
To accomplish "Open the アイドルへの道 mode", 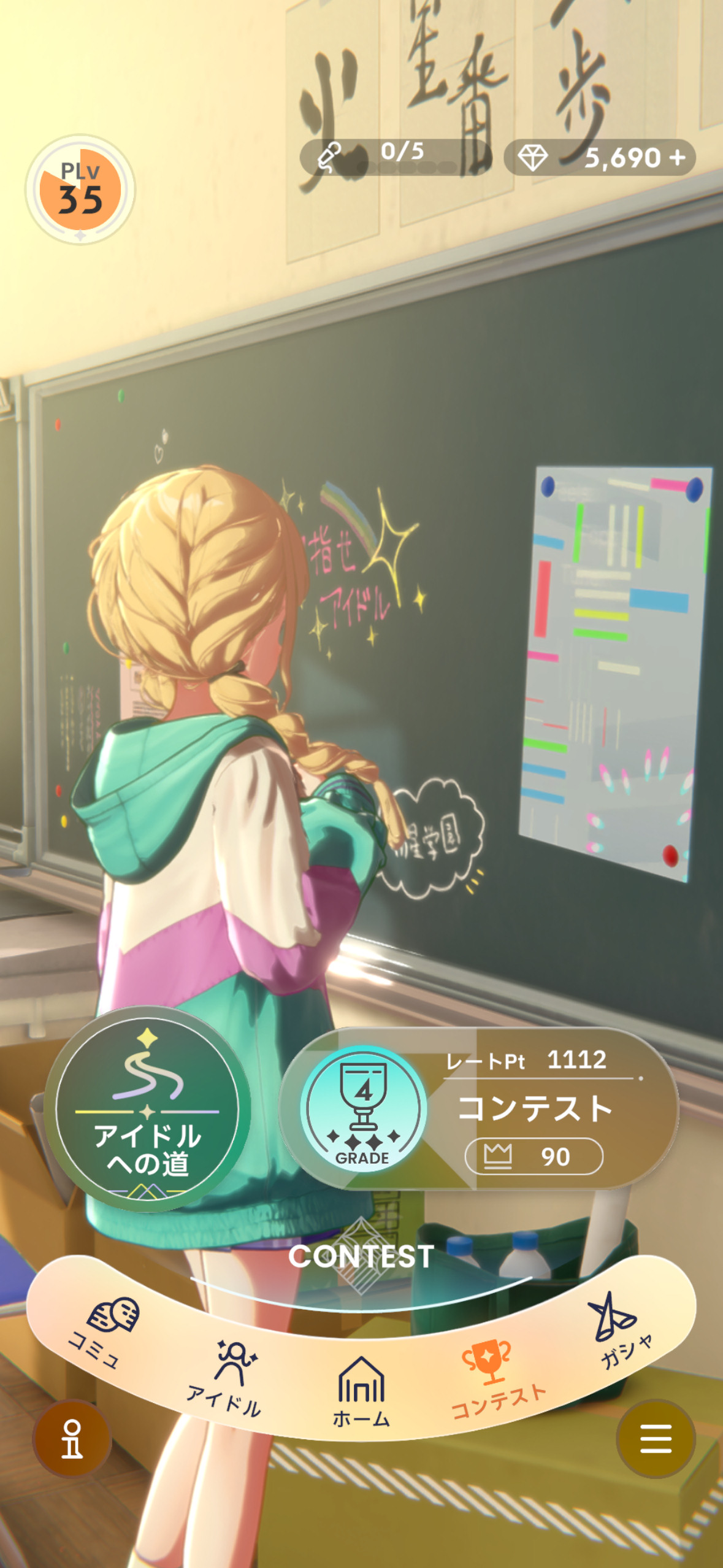I will pos(147,1109).
